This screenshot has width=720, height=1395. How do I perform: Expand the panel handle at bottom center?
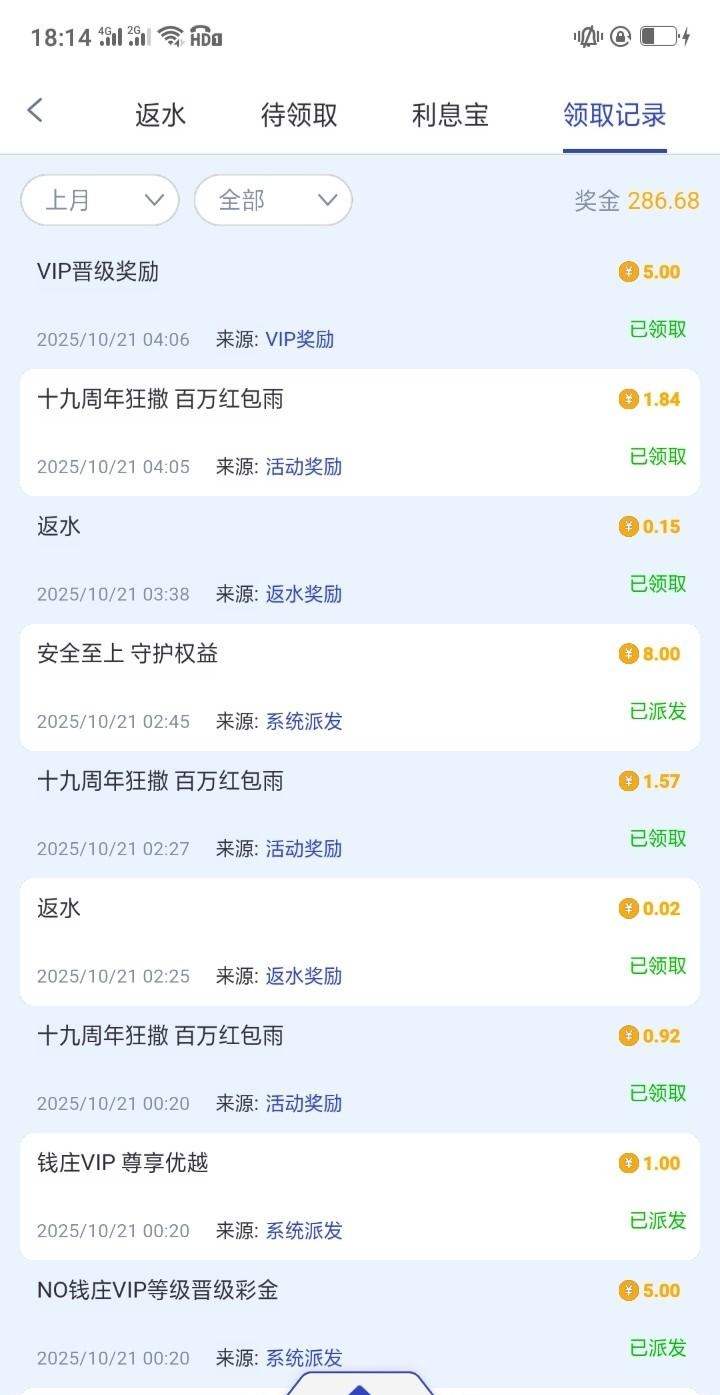click(x=360, y=1385)
